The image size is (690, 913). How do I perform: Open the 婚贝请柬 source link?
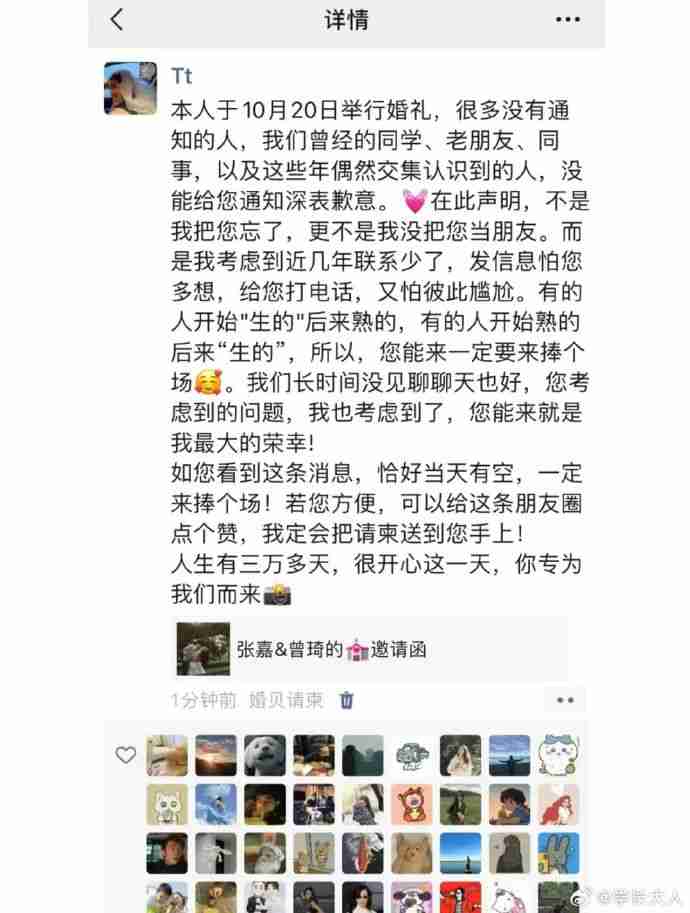[286, 700]
